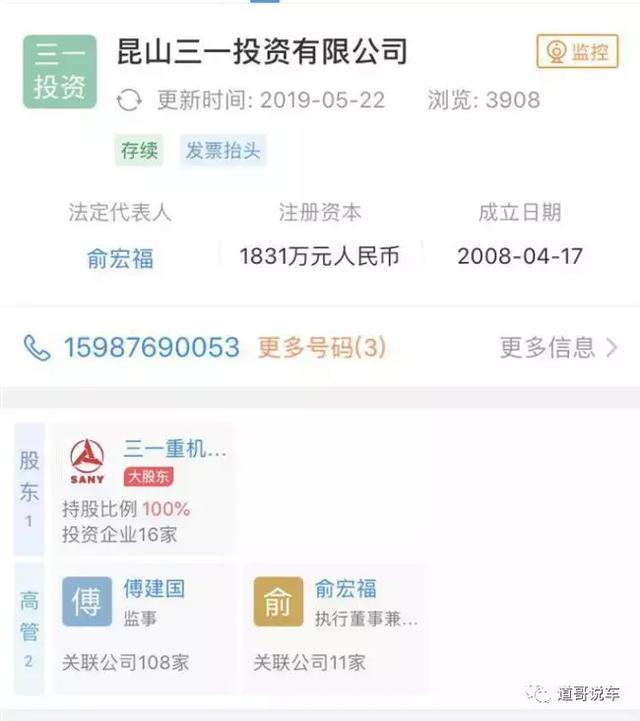Image resolution: width=640 pixels, height=721 pixels.
Task: Open 更多信息 for more details
Action: coord(558,347)
